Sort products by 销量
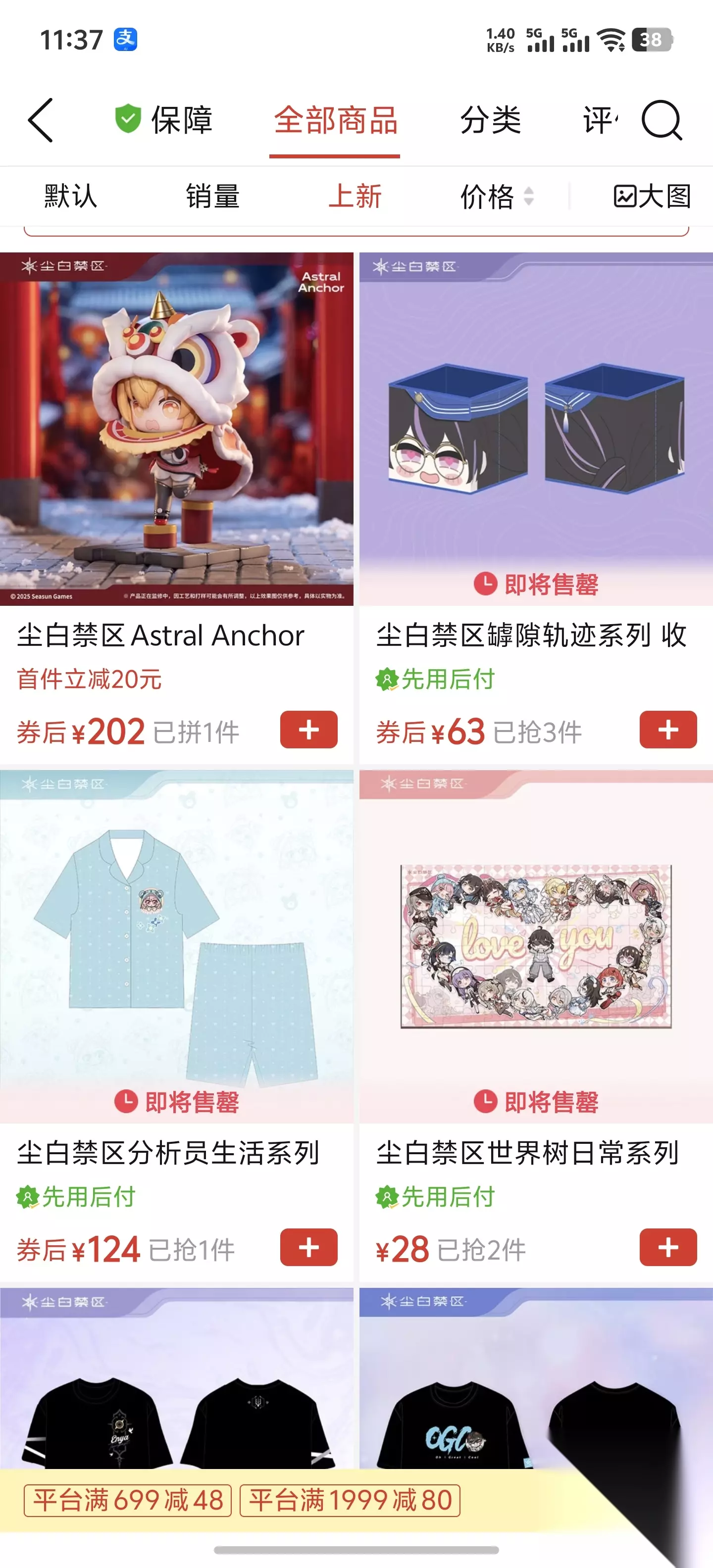Image resolution: width=713 pixels, height=1568 pixels. pos(213,196)
